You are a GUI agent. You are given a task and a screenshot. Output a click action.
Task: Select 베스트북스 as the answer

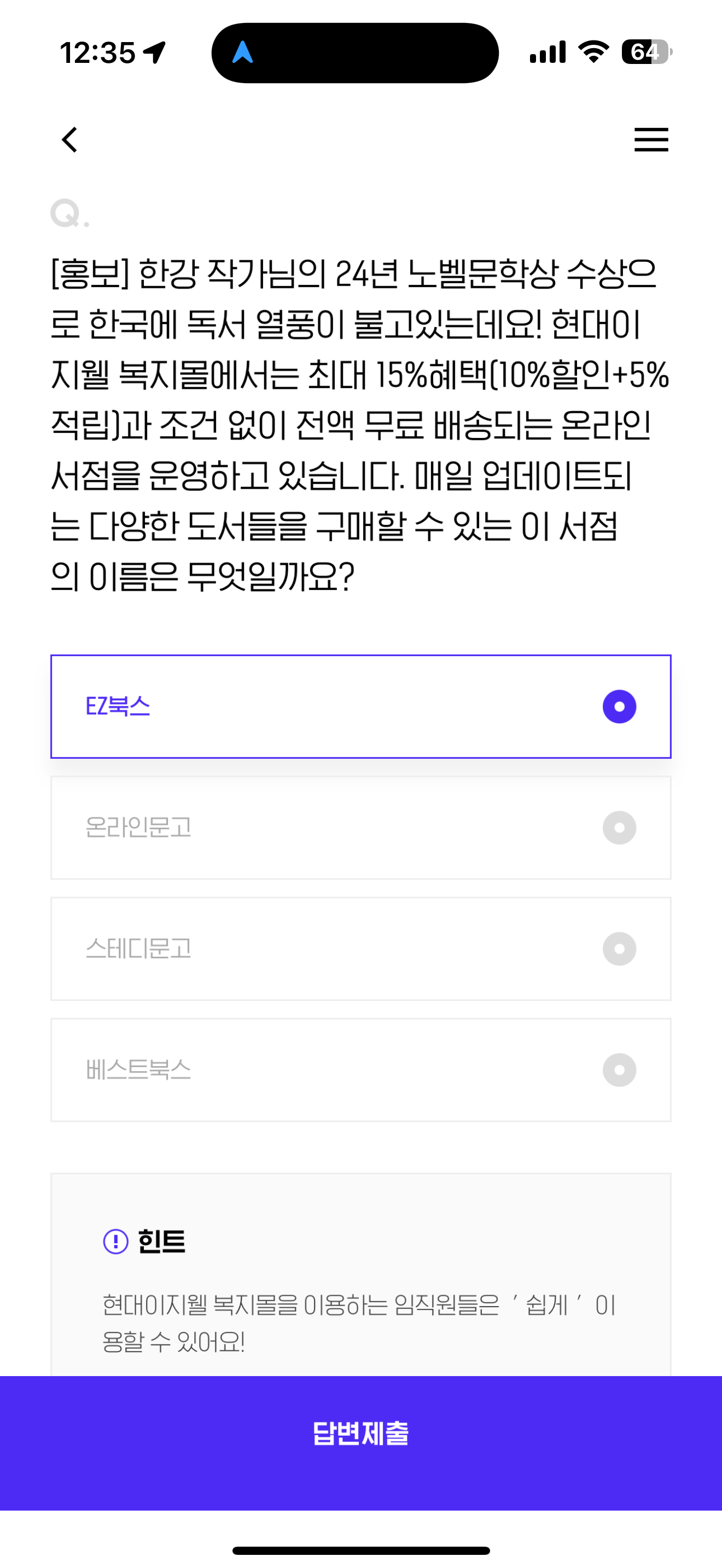[x=361, y=1069]
